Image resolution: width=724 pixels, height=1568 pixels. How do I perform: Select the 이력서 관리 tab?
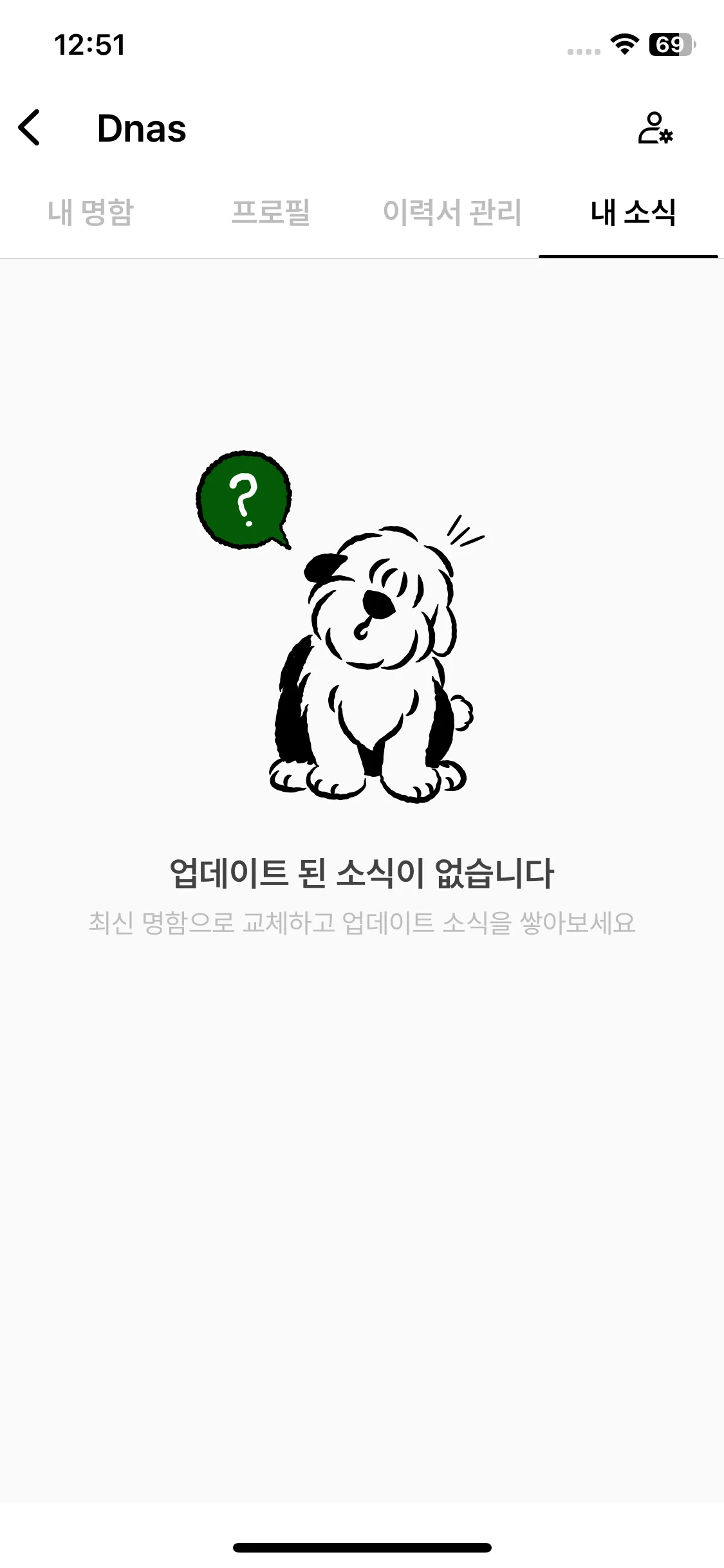[x=452, y=212]
